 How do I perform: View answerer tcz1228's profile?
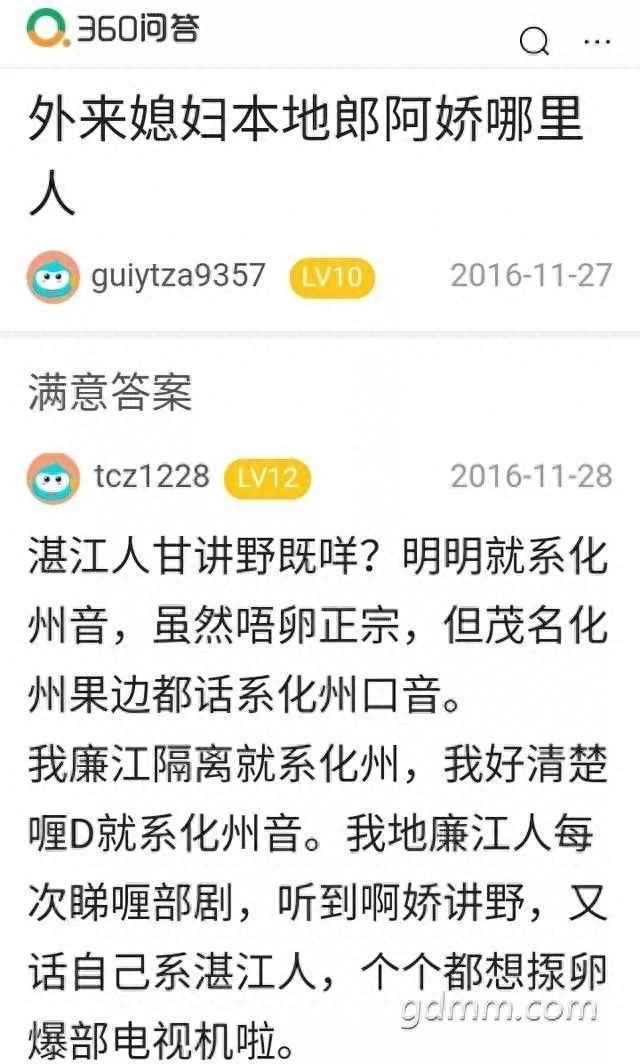(x=150, y=475)
